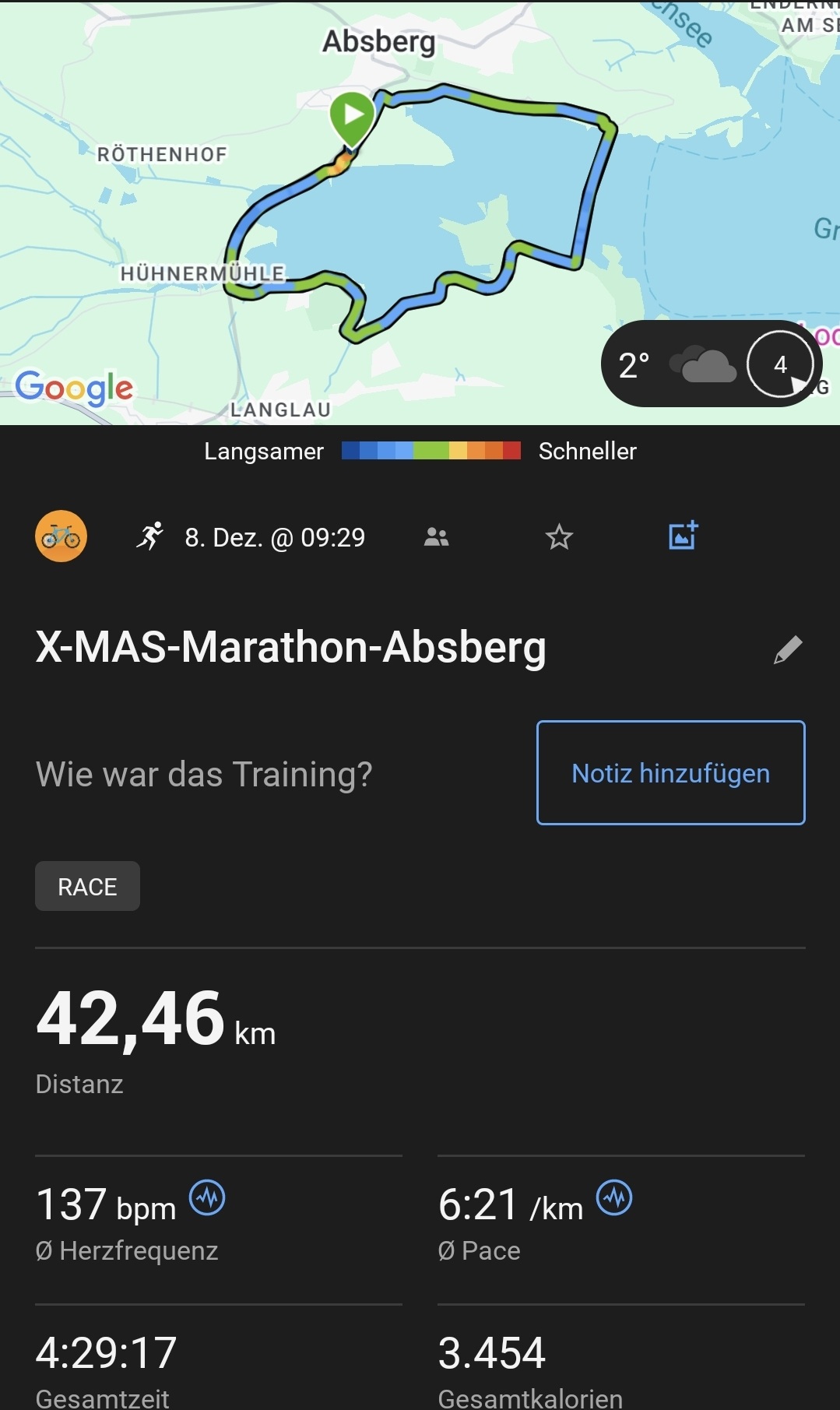Open the route map of the activity
Screen dimensions: 840x1410
420,210
